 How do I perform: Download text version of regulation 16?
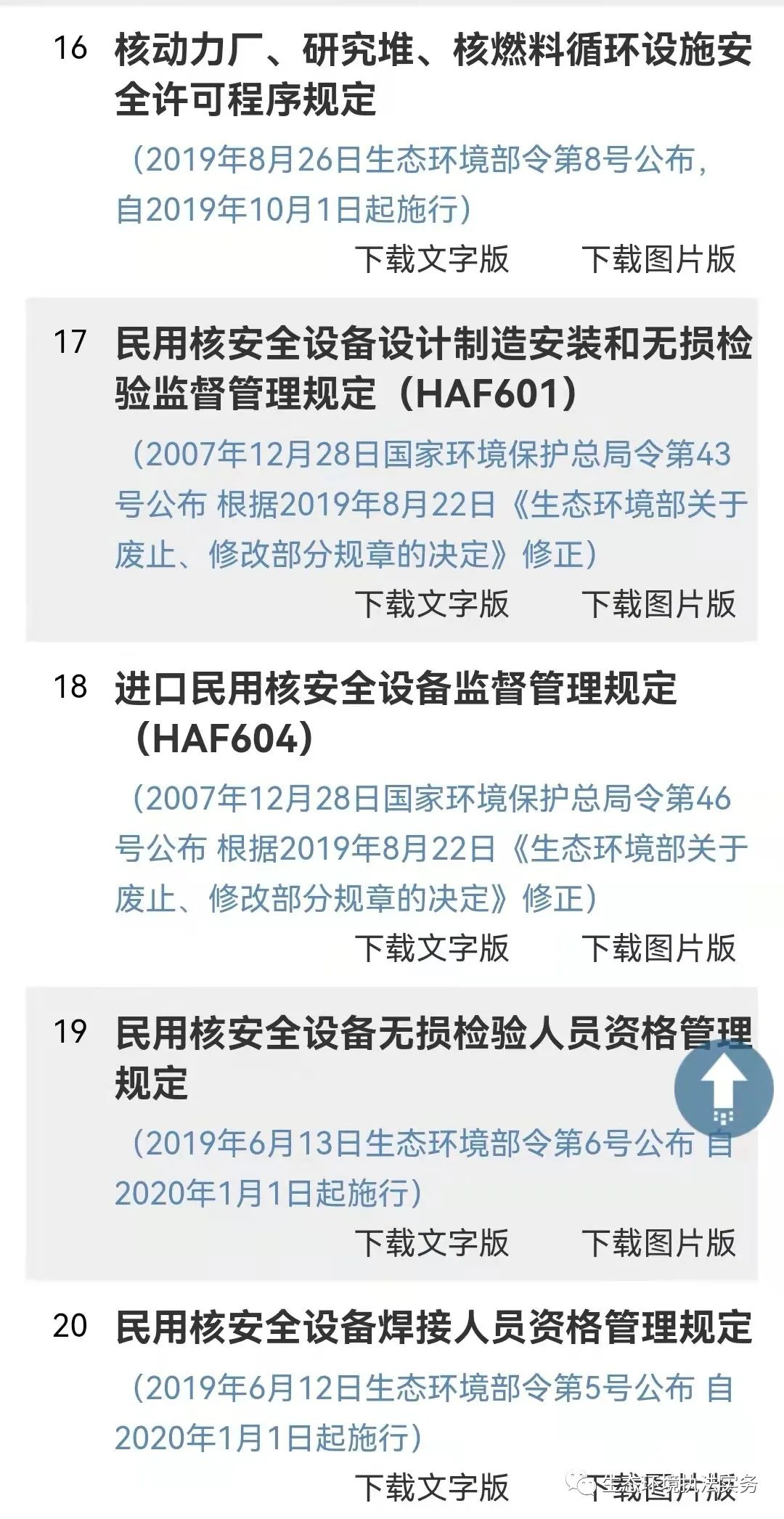click(x=432, y=259)
